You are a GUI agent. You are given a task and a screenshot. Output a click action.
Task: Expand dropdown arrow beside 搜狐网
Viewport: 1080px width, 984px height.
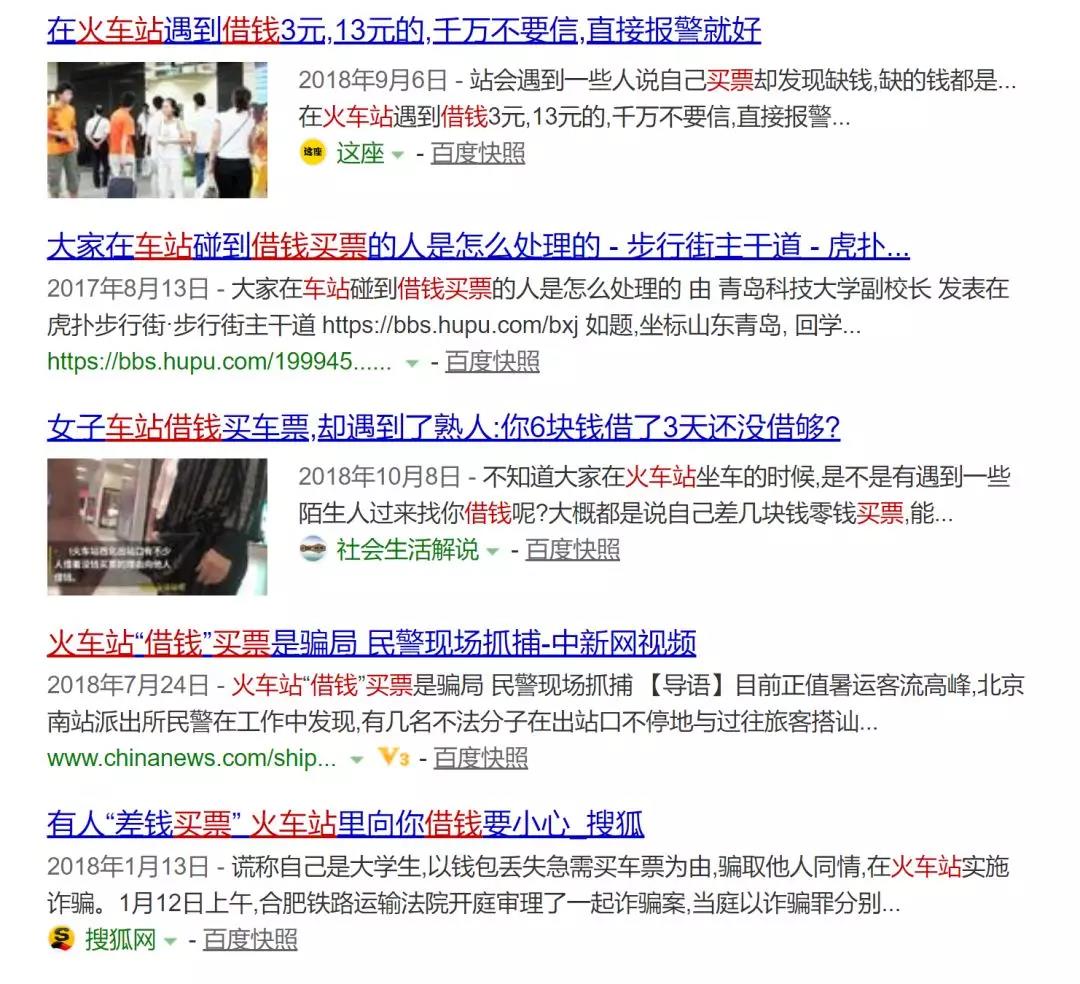[x=170, y=941]
